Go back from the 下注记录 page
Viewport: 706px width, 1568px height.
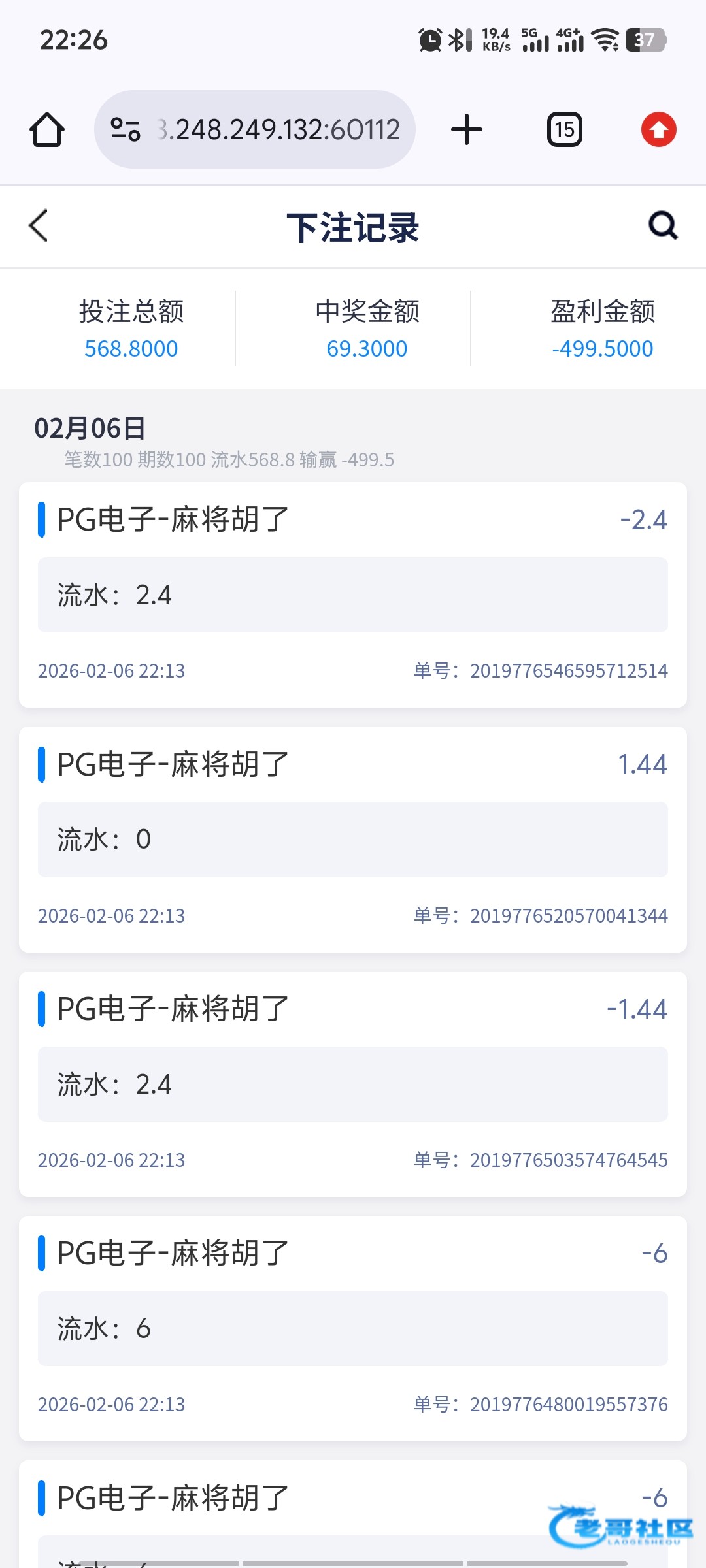[x=39, y=226]
